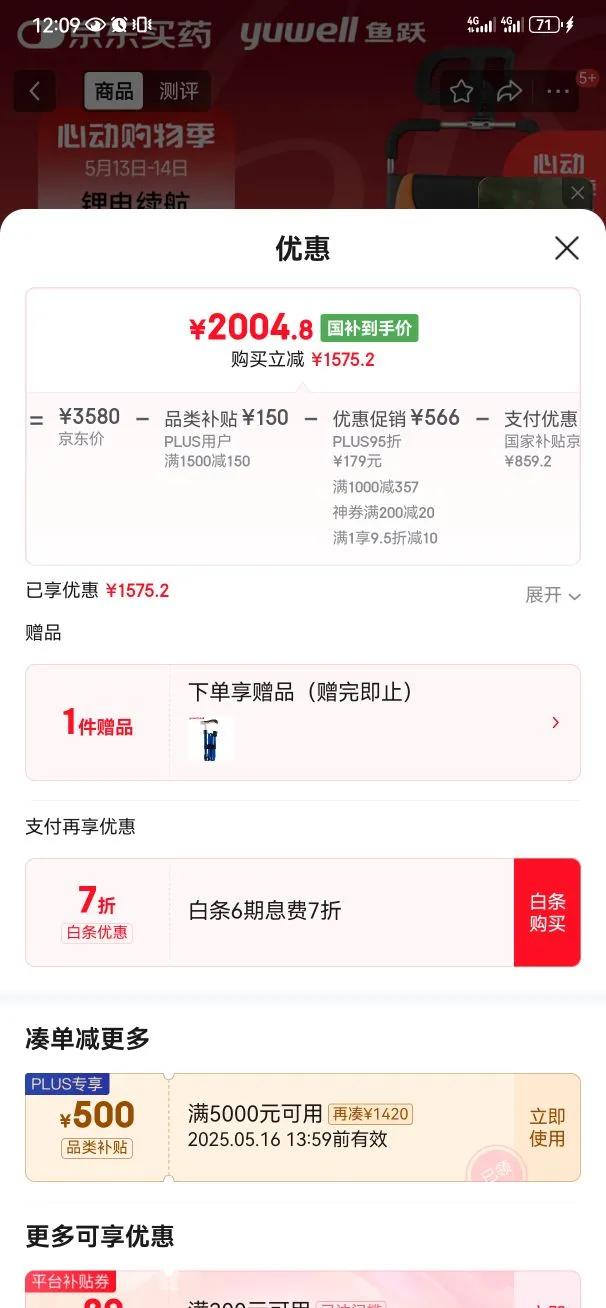Use the ¥500 PLUS专享 coupon via 立即使用
The image size is (606, 1308).
click(547, 1127)
